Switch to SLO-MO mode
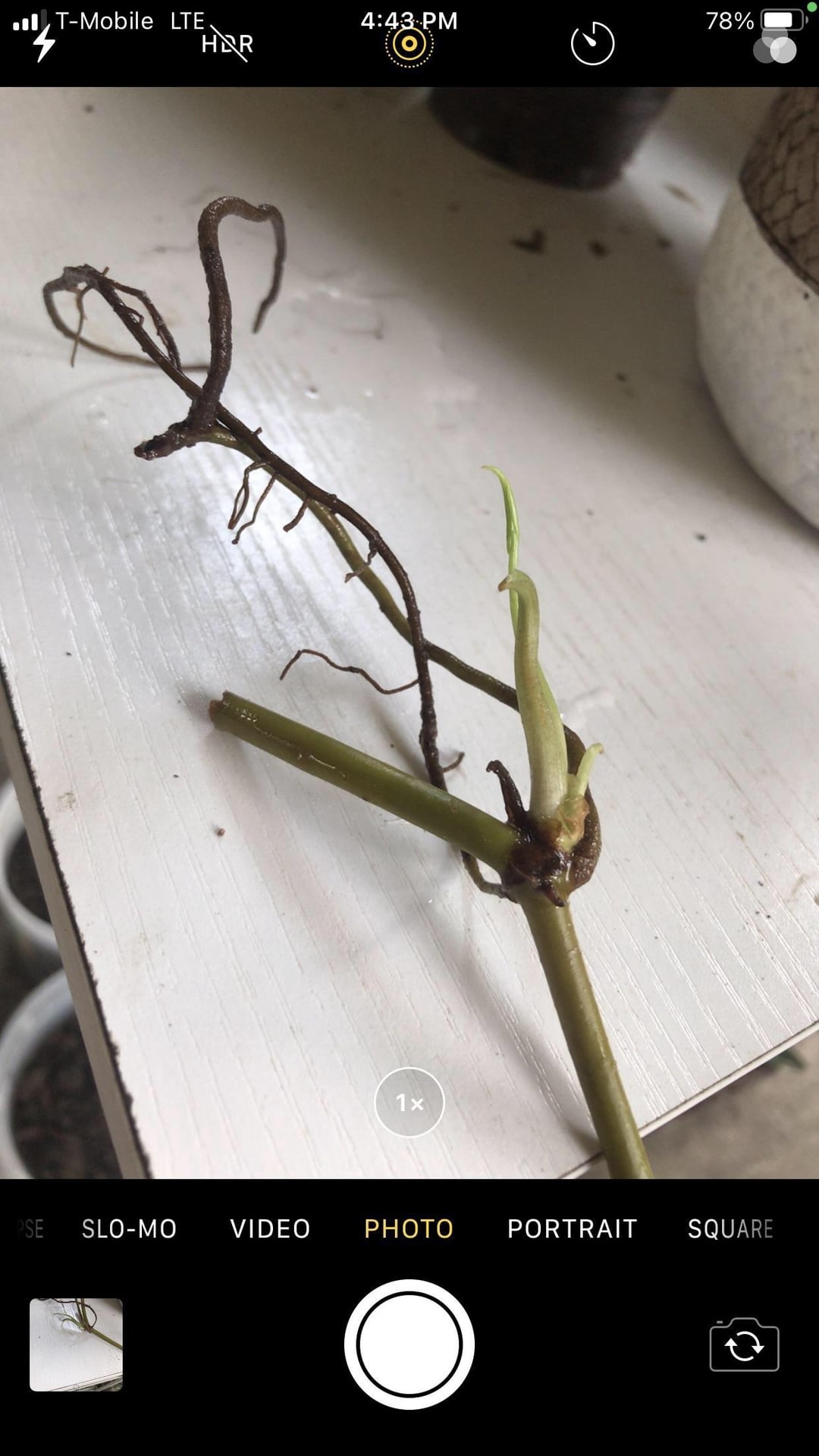The width and height of the screenshot is (819, 1456). point(129,1228)
